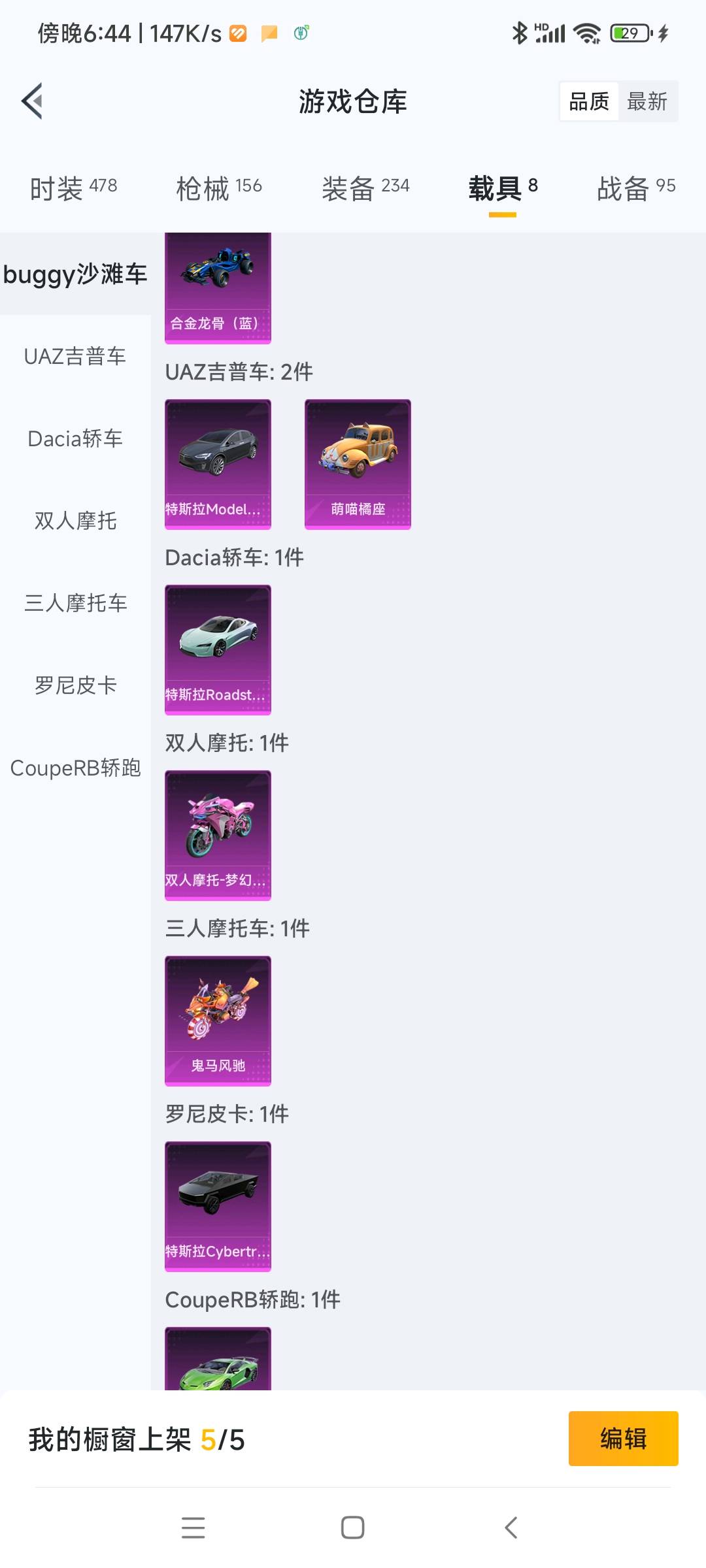Go back from the game warehouse
This screenshot has height=1568, width=706.
(x=32, y=101)
